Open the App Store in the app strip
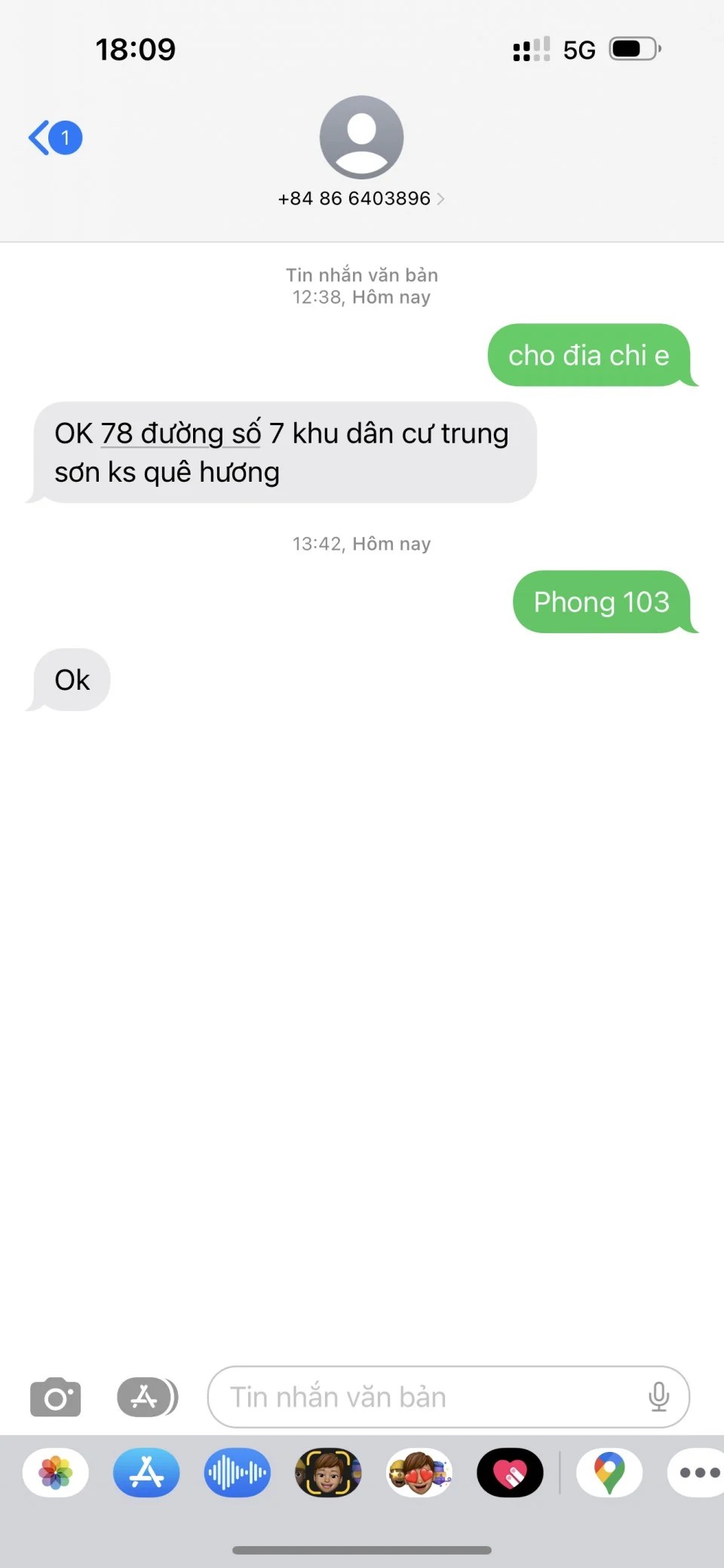Viewport: 724px width, 1568px height. pyautogui.click(x=146, y=1472)
